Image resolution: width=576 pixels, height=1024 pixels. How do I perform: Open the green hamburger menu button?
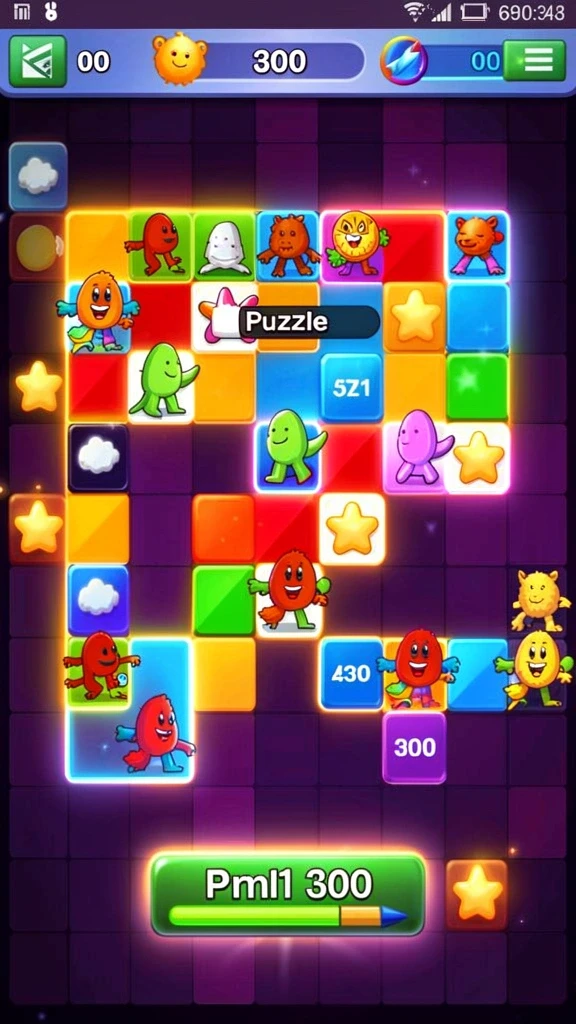point(534,61)
